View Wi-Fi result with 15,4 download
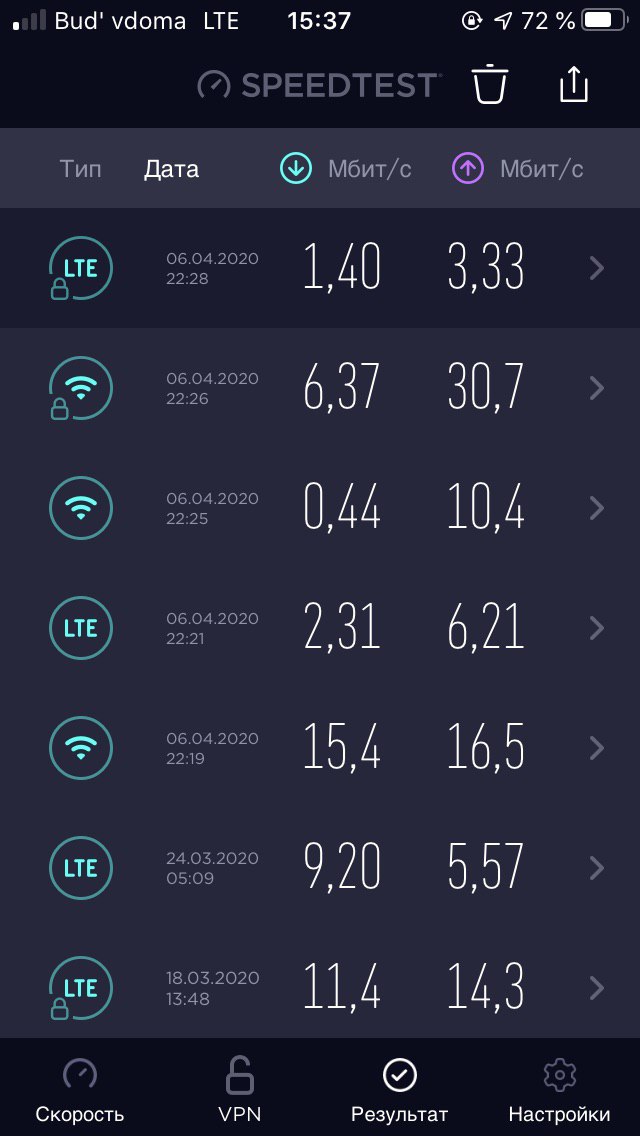 click(x=320, y=748)
